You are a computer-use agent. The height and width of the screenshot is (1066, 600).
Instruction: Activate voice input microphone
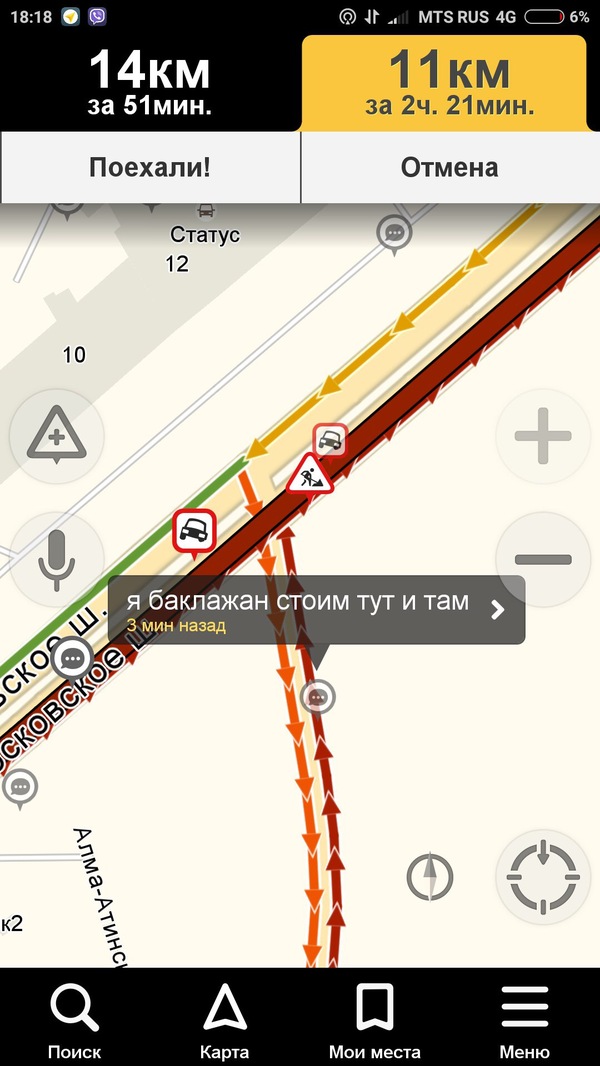coord(56,560)
